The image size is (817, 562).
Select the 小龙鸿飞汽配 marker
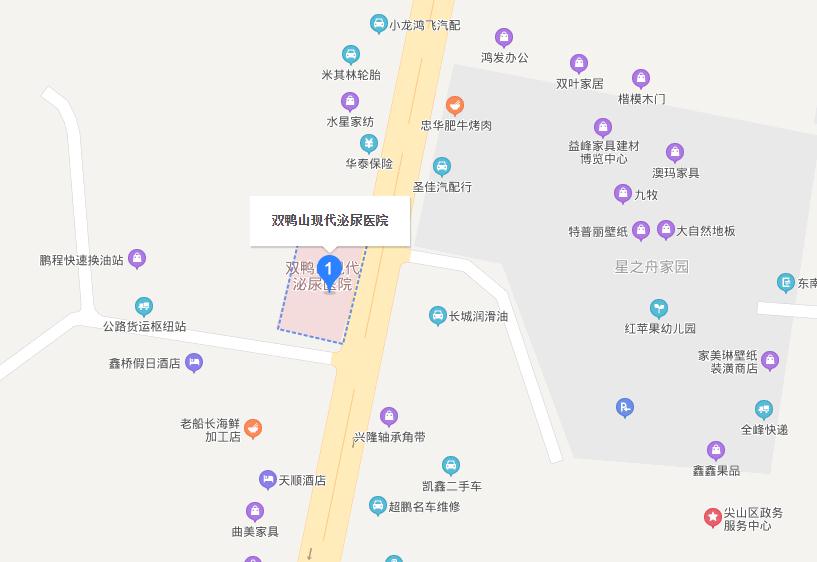coord(378,24)
